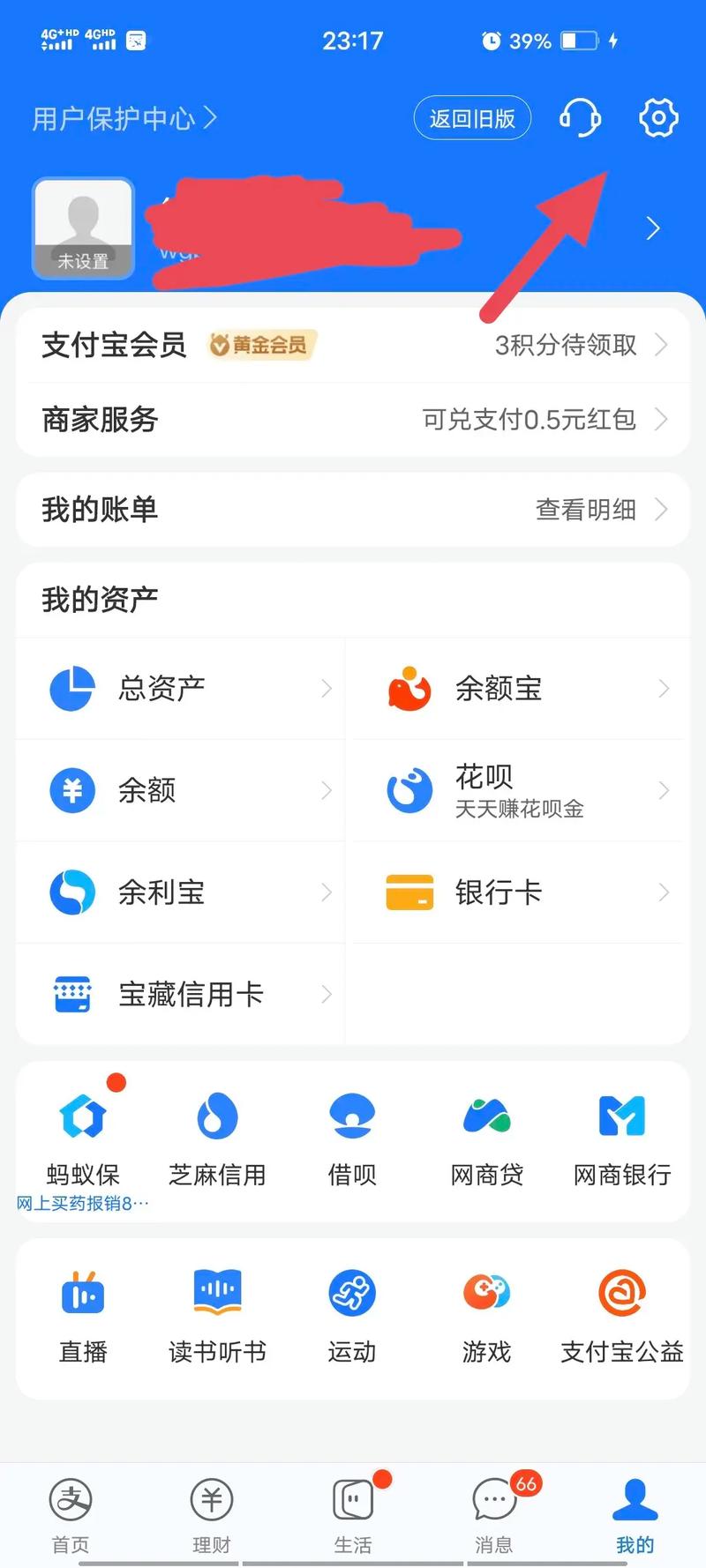
Task: Open the settings gear icon
Action: pos(657,118)
